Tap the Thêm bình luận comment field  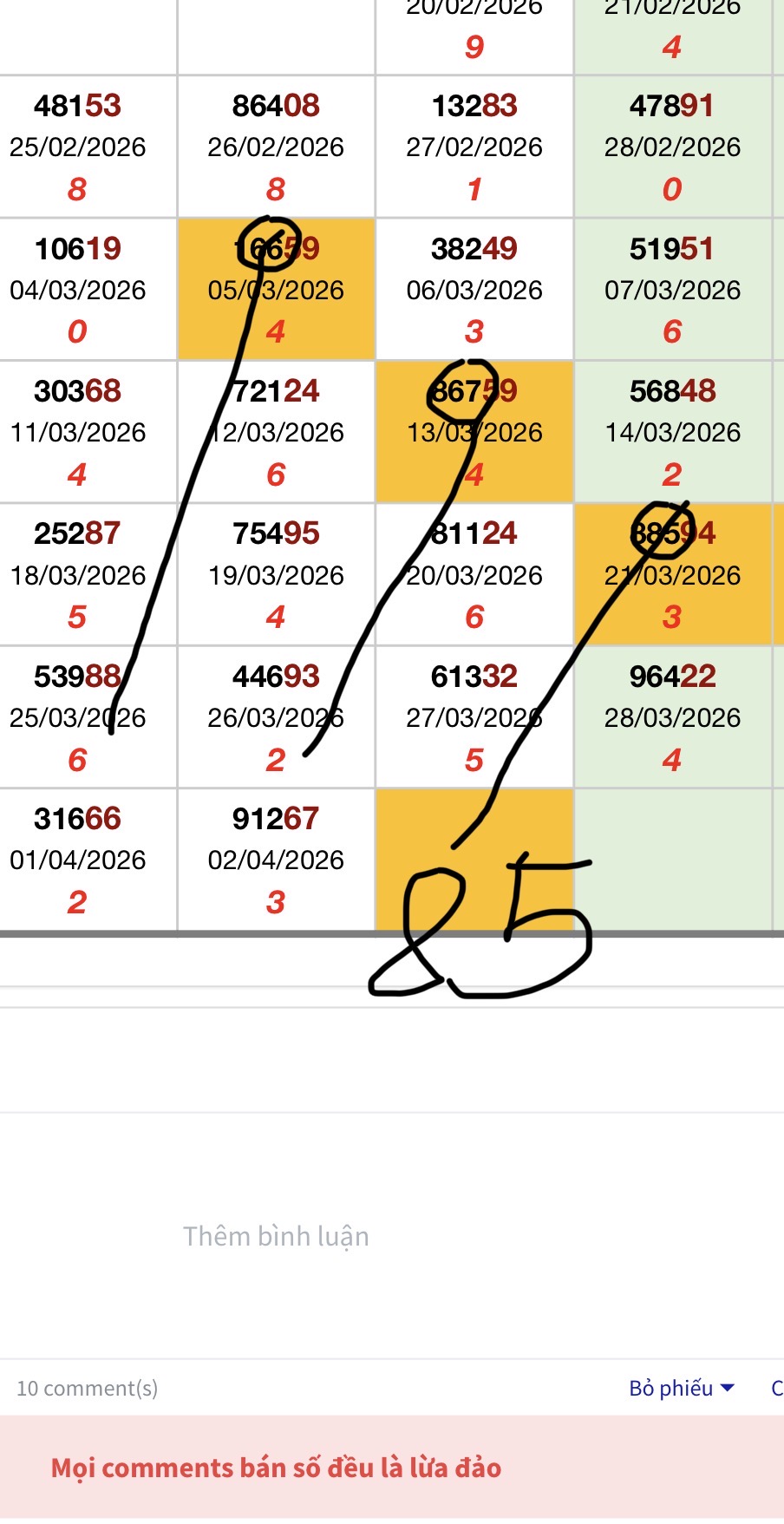point(276,1235)
